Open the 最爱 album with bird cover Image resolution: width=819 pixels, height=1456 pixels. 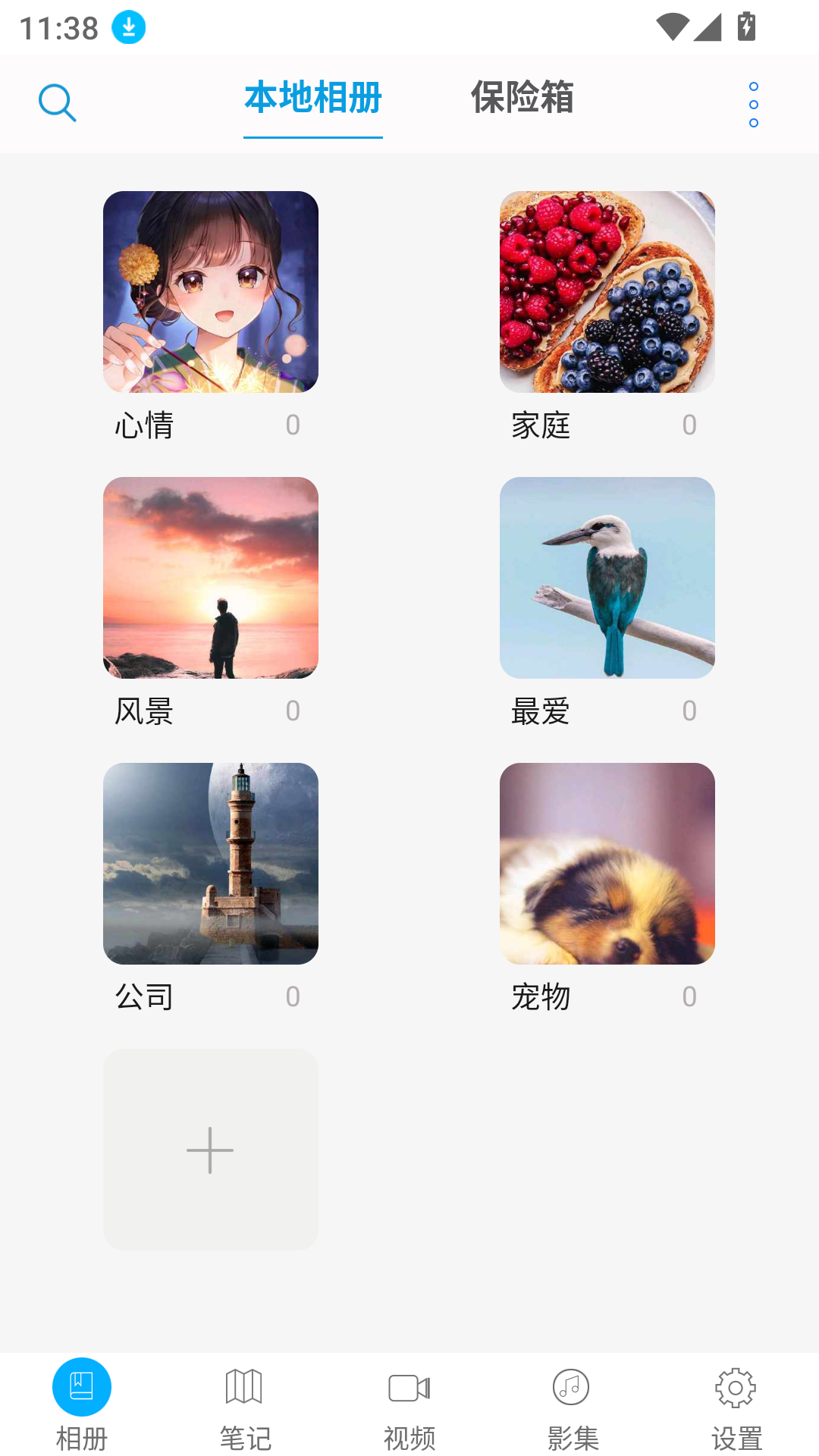607,578
